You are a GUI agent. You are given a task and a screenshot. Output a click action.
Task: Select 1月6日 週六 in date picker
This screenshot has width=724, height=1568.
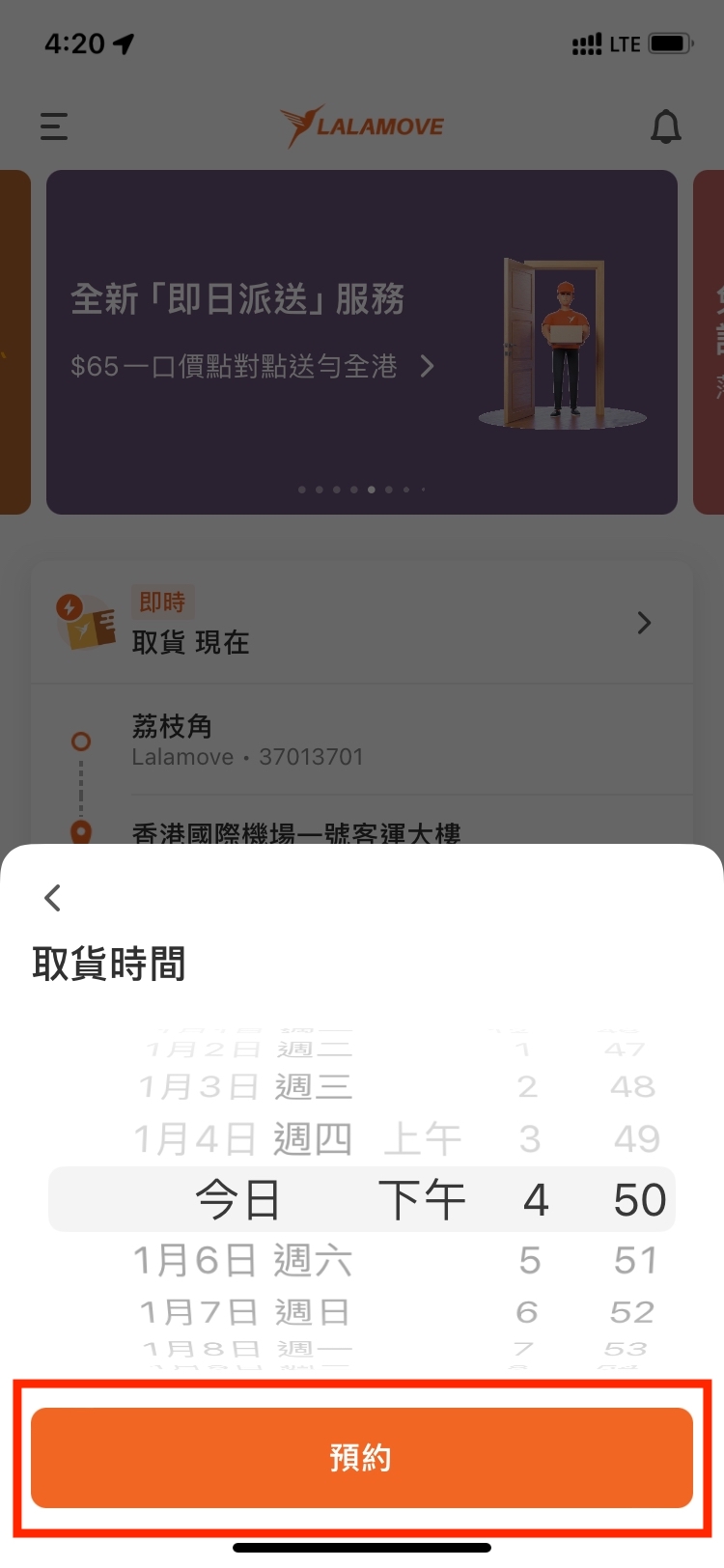242,1260
